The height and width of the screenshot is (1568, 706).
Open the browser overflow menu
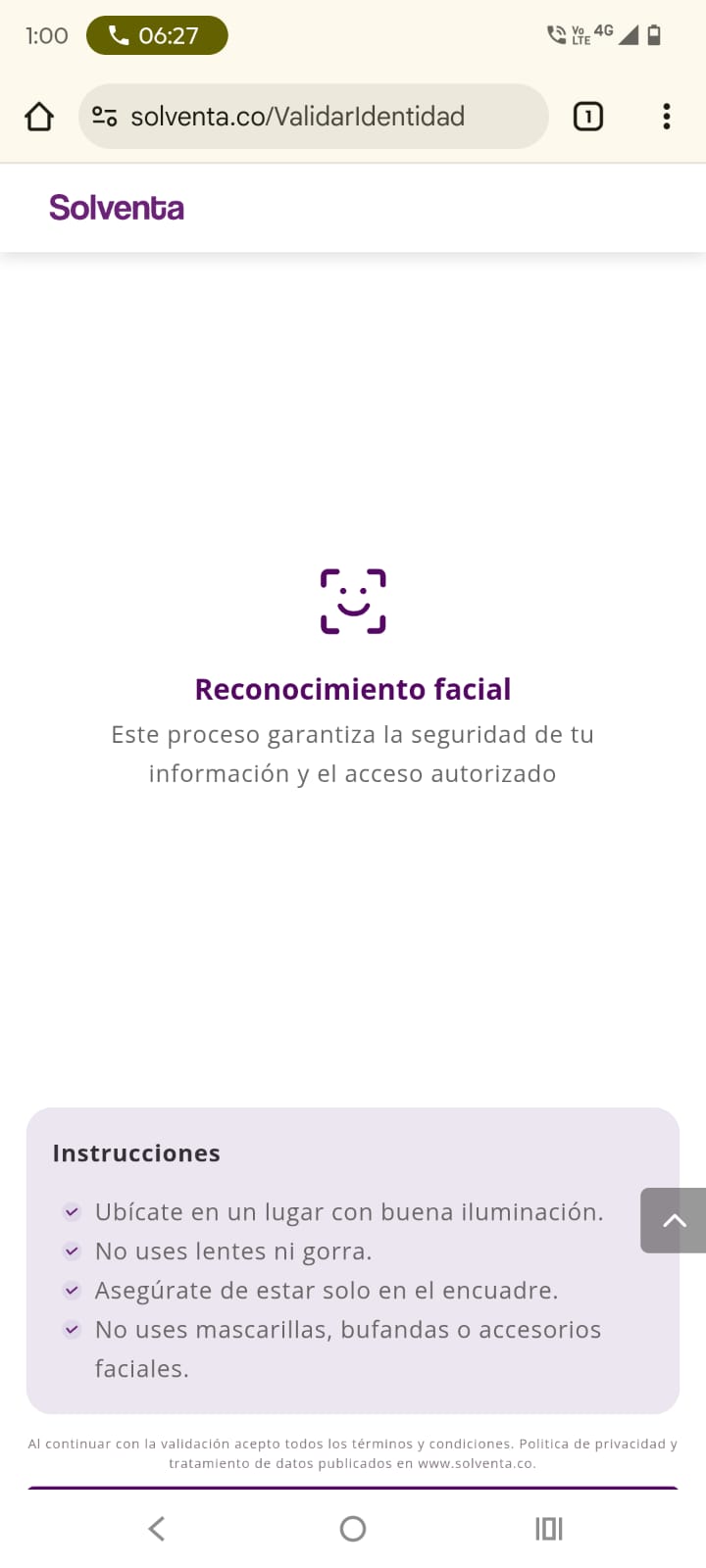click(667, 117)
